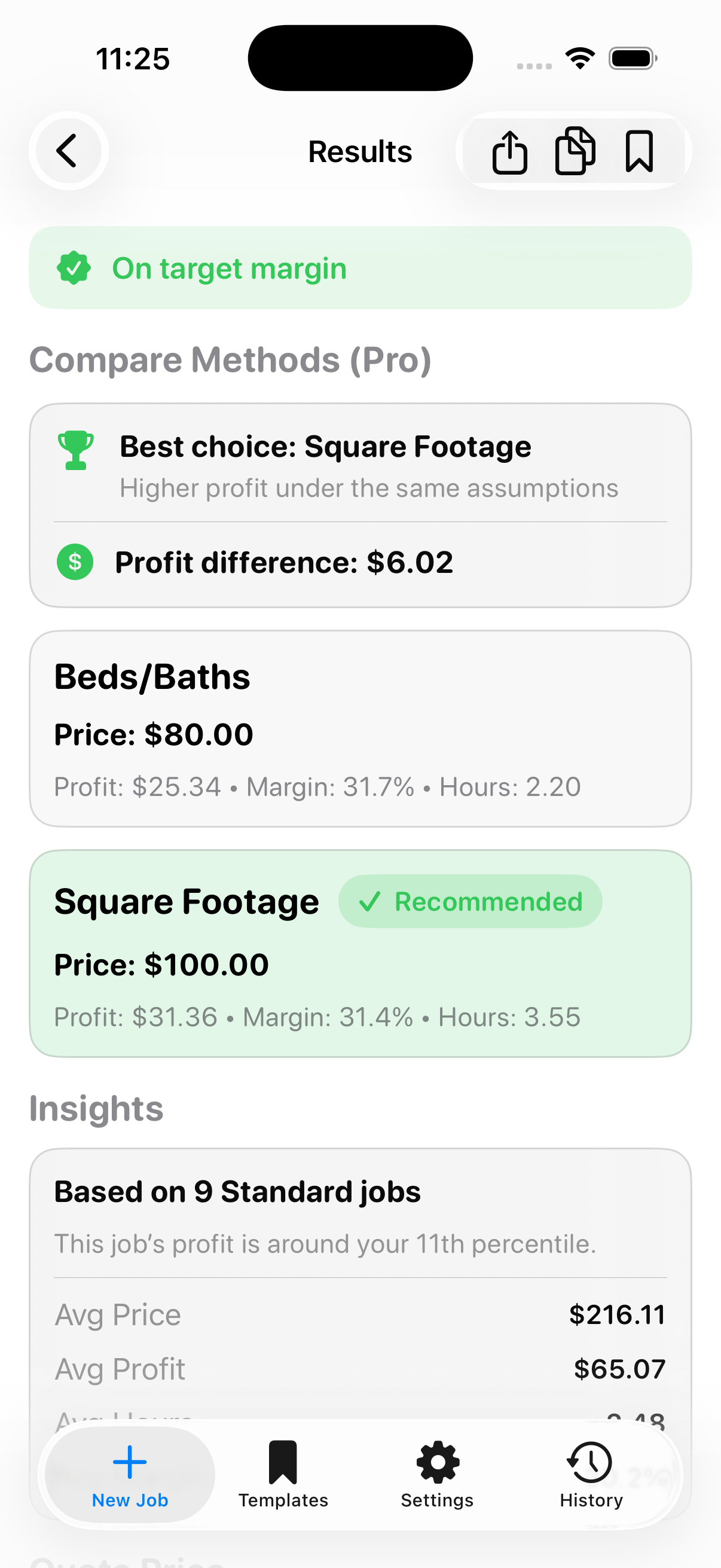Tap the checkmark badge on On target margin banner
Viewport: 721px width, 1568px height.
[75, 267]
